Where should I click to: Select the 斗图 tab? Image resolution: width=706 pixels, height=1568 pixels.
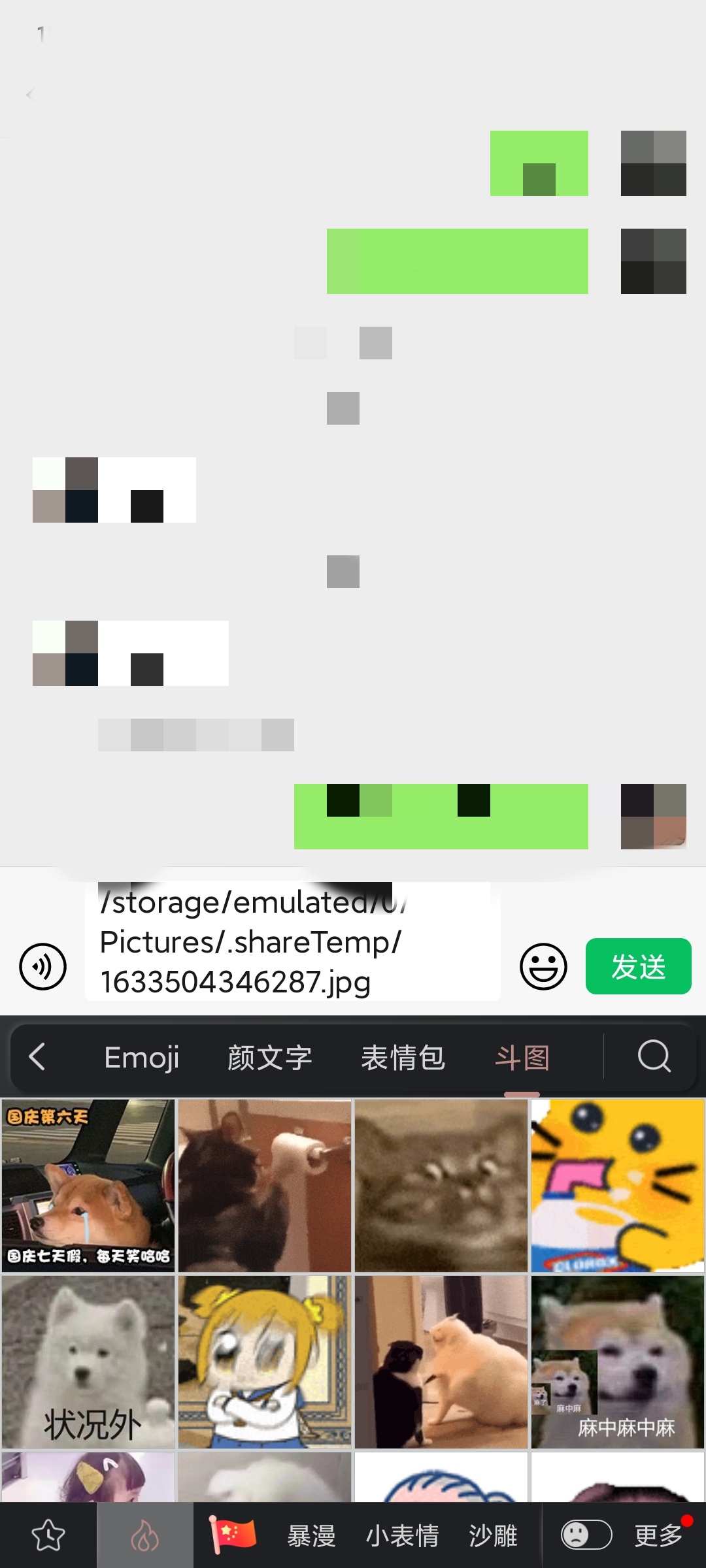[522, 1057]
